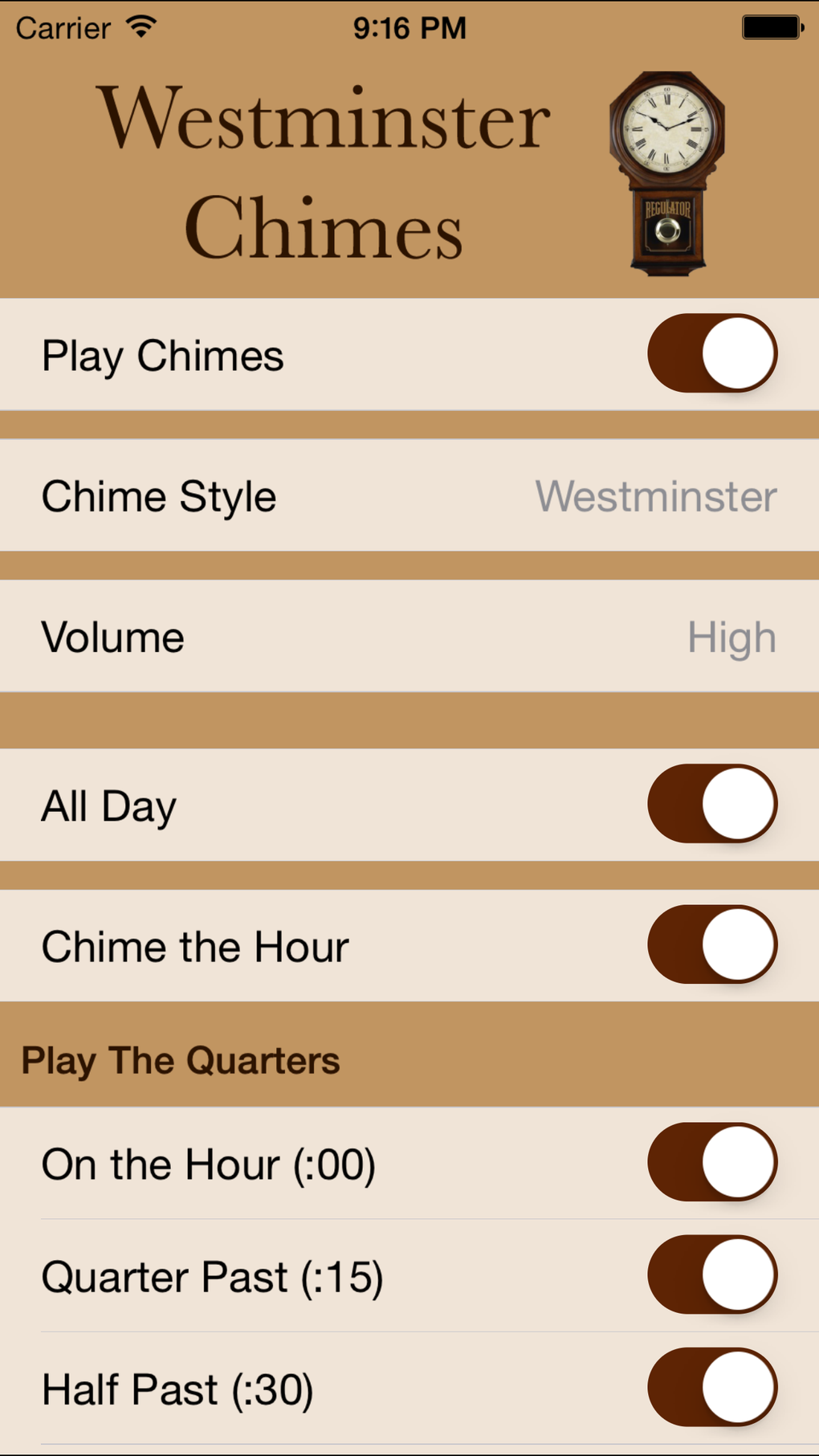Turn off the Play Chimes switch
The image size is (819, 1456).
712,353
